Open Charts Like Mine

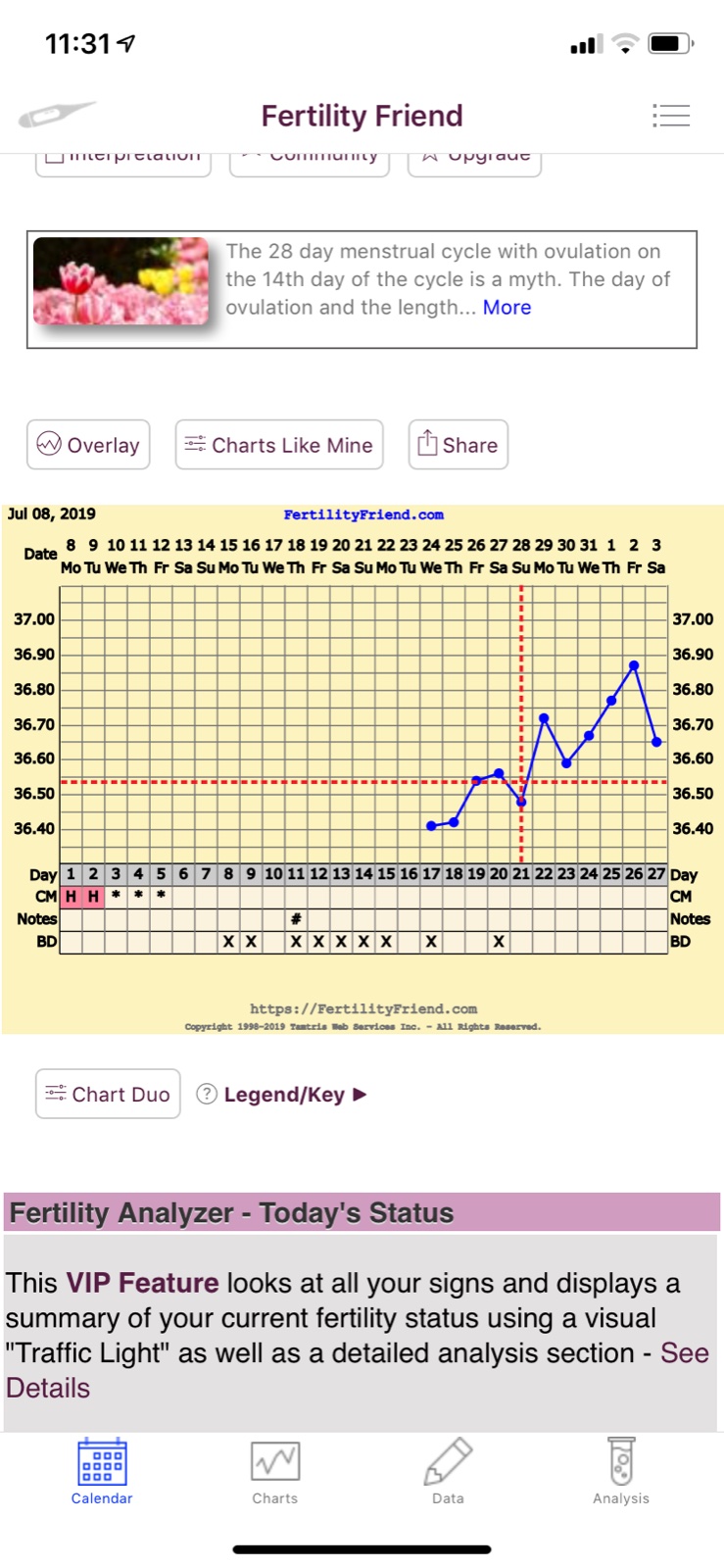[279, 445]
